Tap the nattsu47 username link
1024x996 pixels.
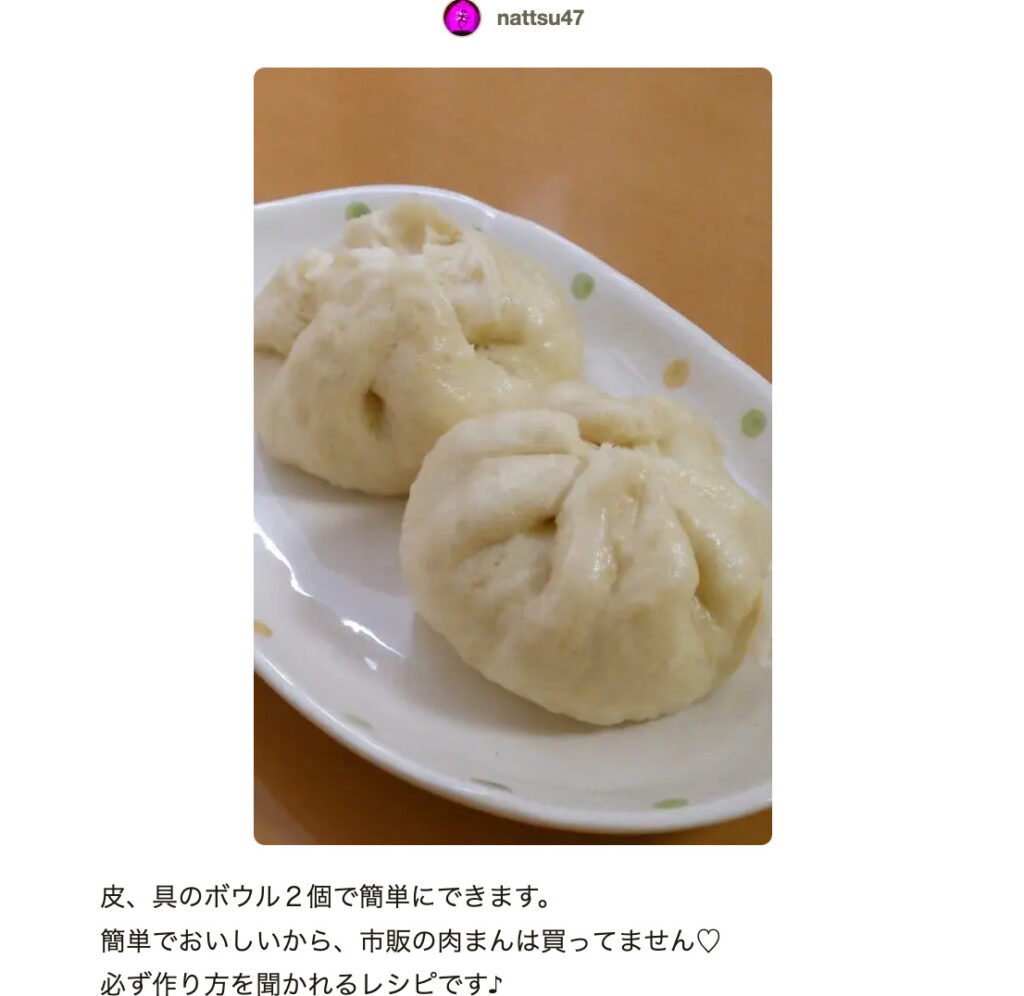(x=540, y=17)
